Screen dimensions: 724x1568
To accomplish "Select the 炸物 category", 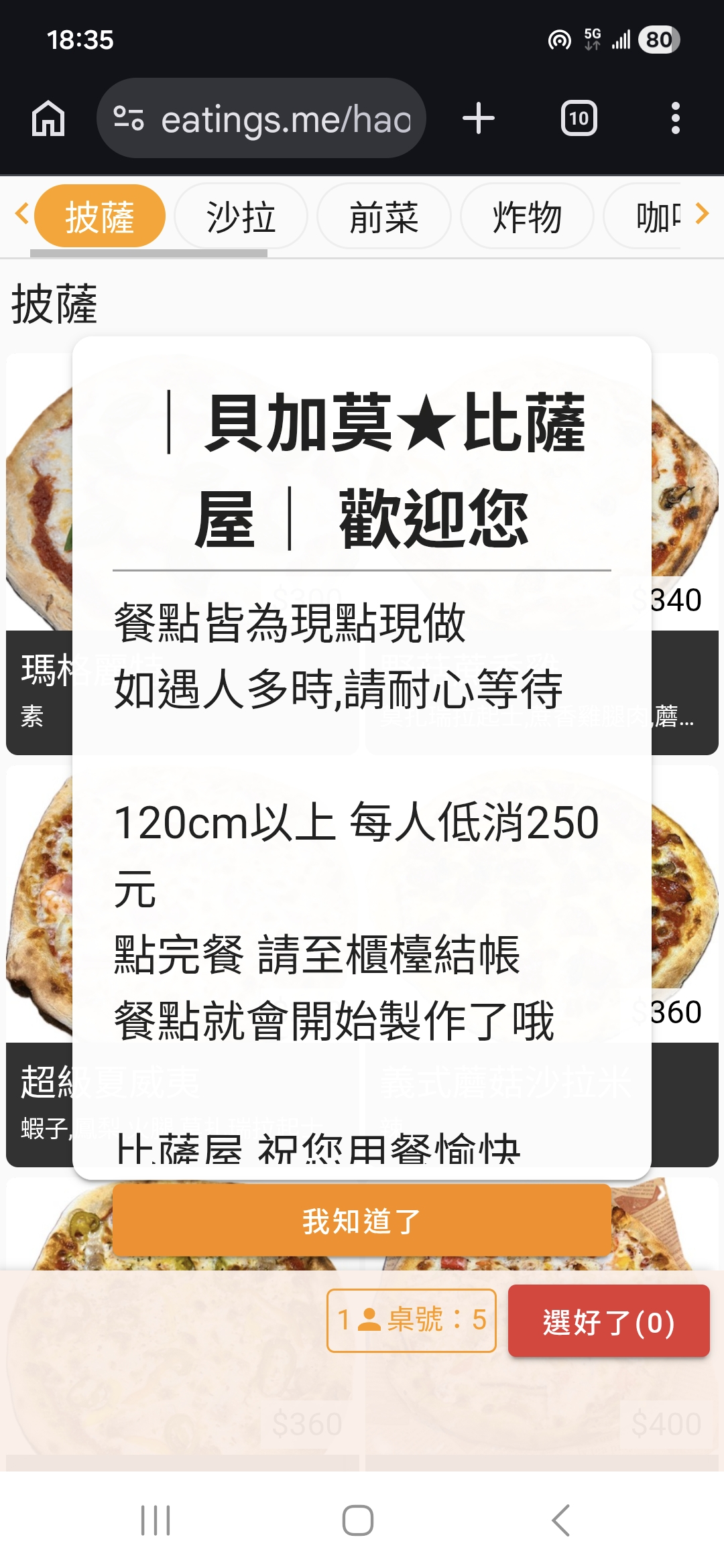I will [x=526, y=216].
